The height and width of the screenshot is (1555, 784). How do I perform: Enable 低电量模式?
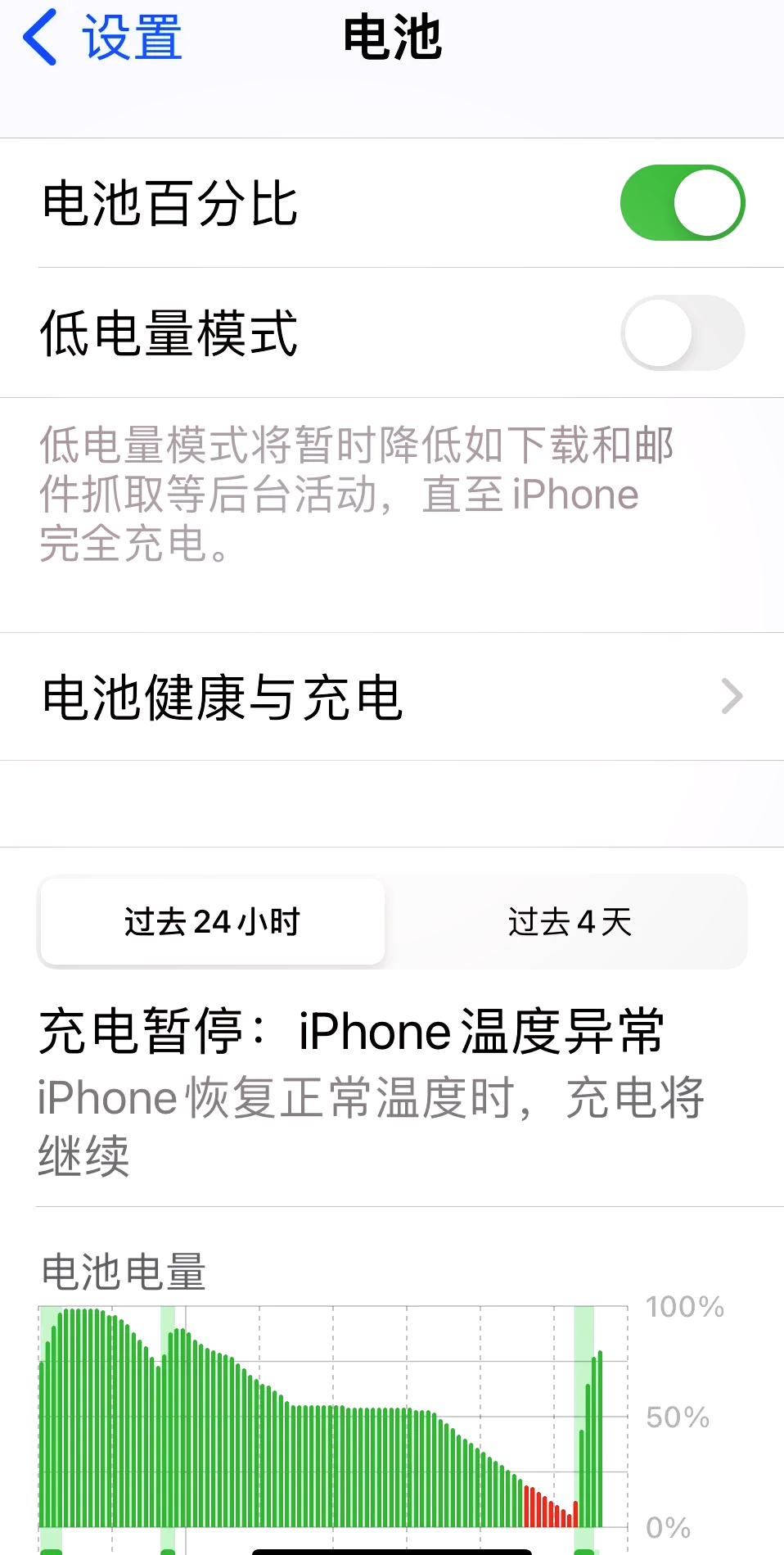coord(682,333)
